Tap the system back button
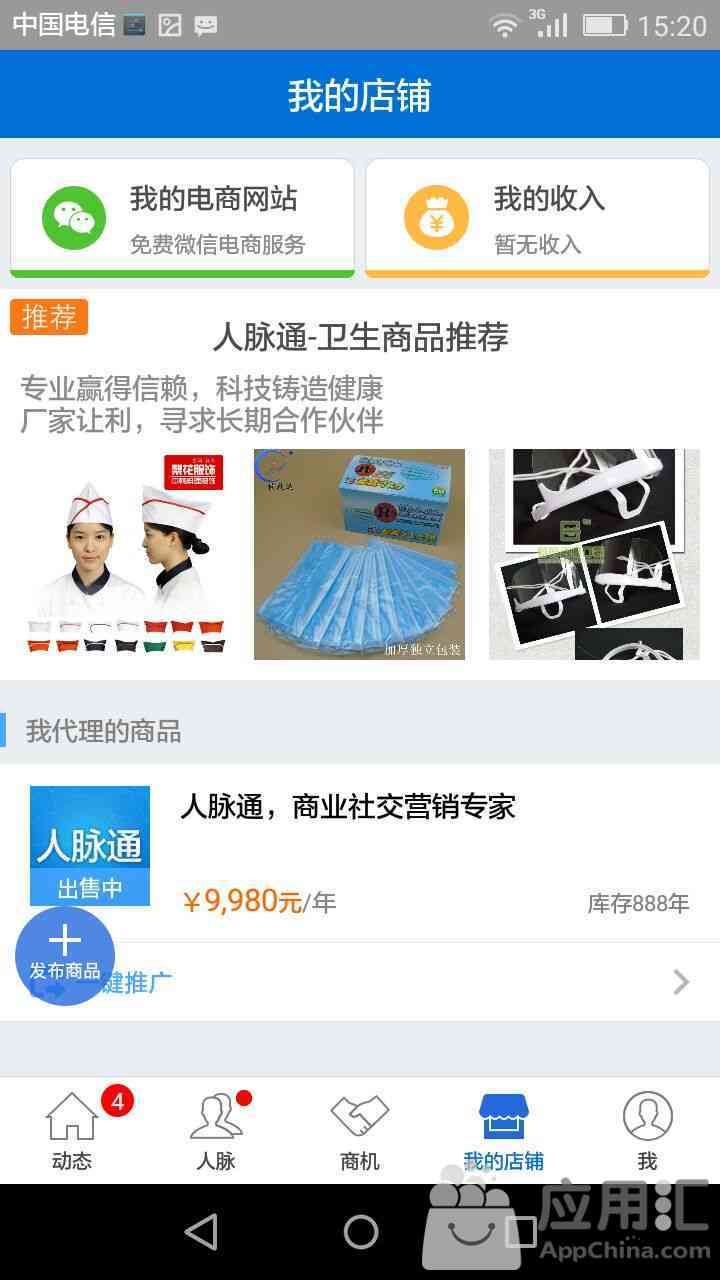Viewport: 720px width, 1280px height. point(201,1232)
